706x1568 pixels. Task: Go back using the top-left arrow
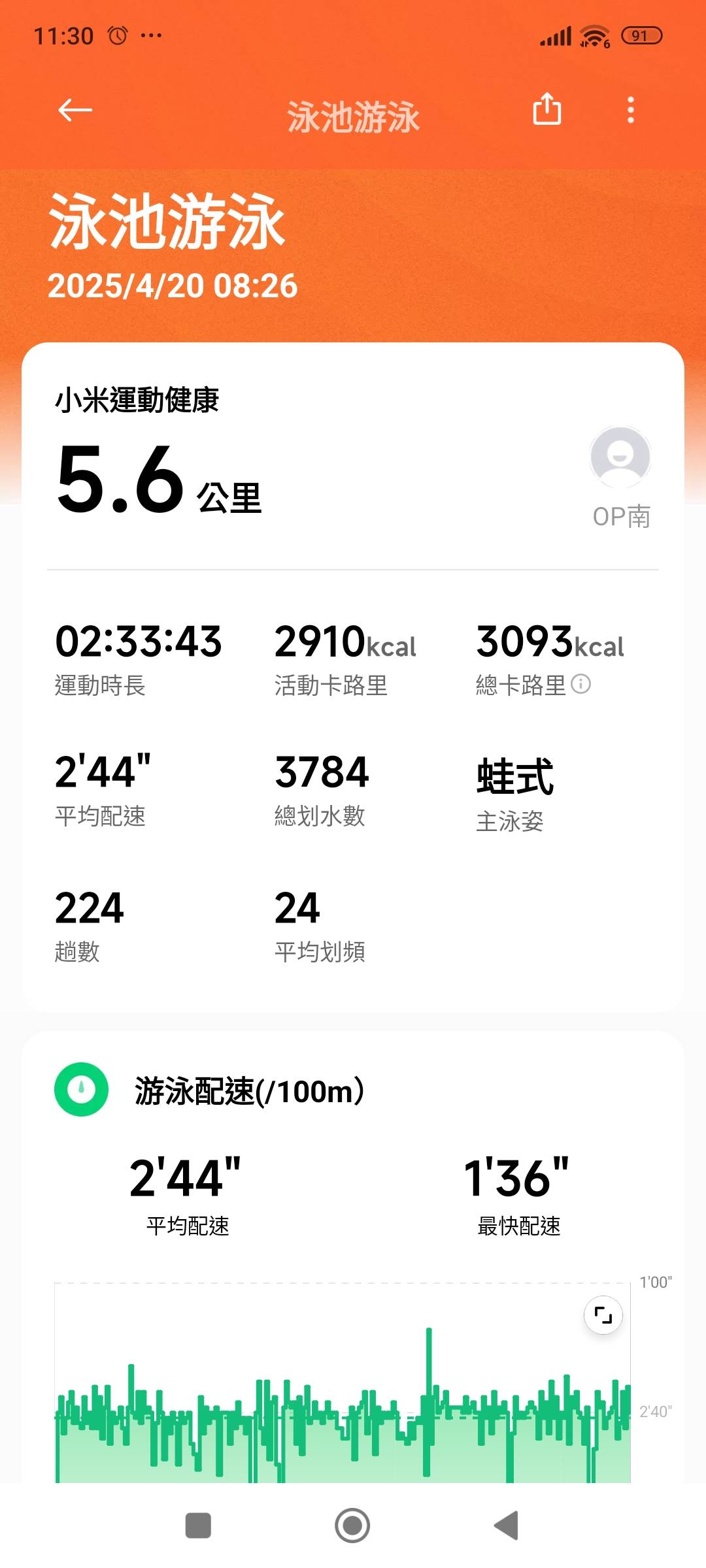tap(75, 110)
